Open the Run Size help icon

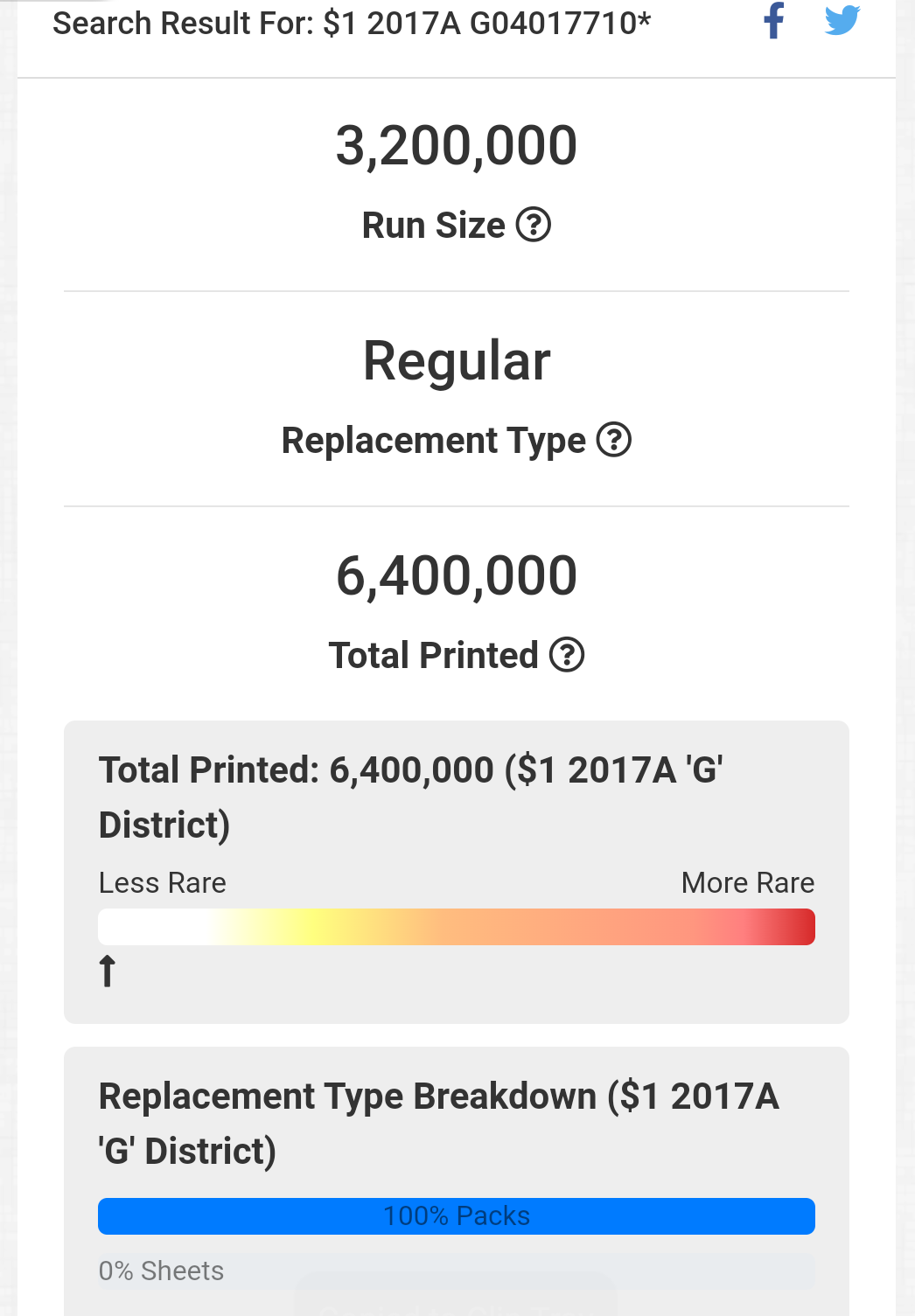tap(533, 225)
